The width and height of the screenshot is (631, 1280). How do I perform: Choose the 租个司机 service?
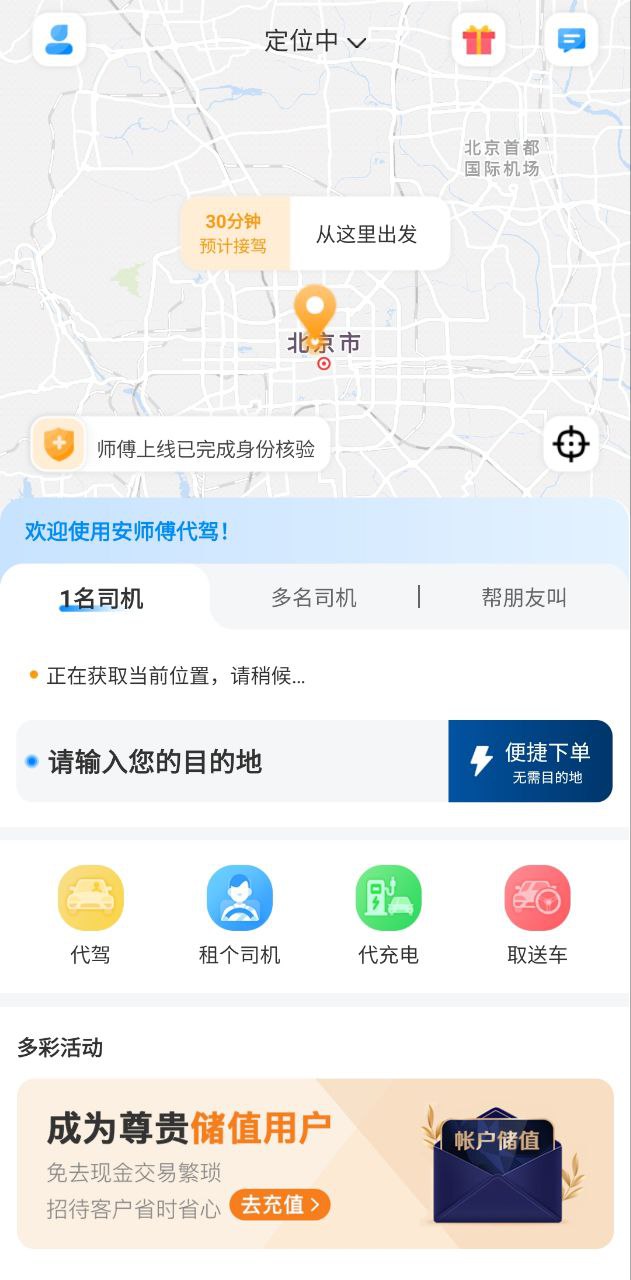pos(240,914)
